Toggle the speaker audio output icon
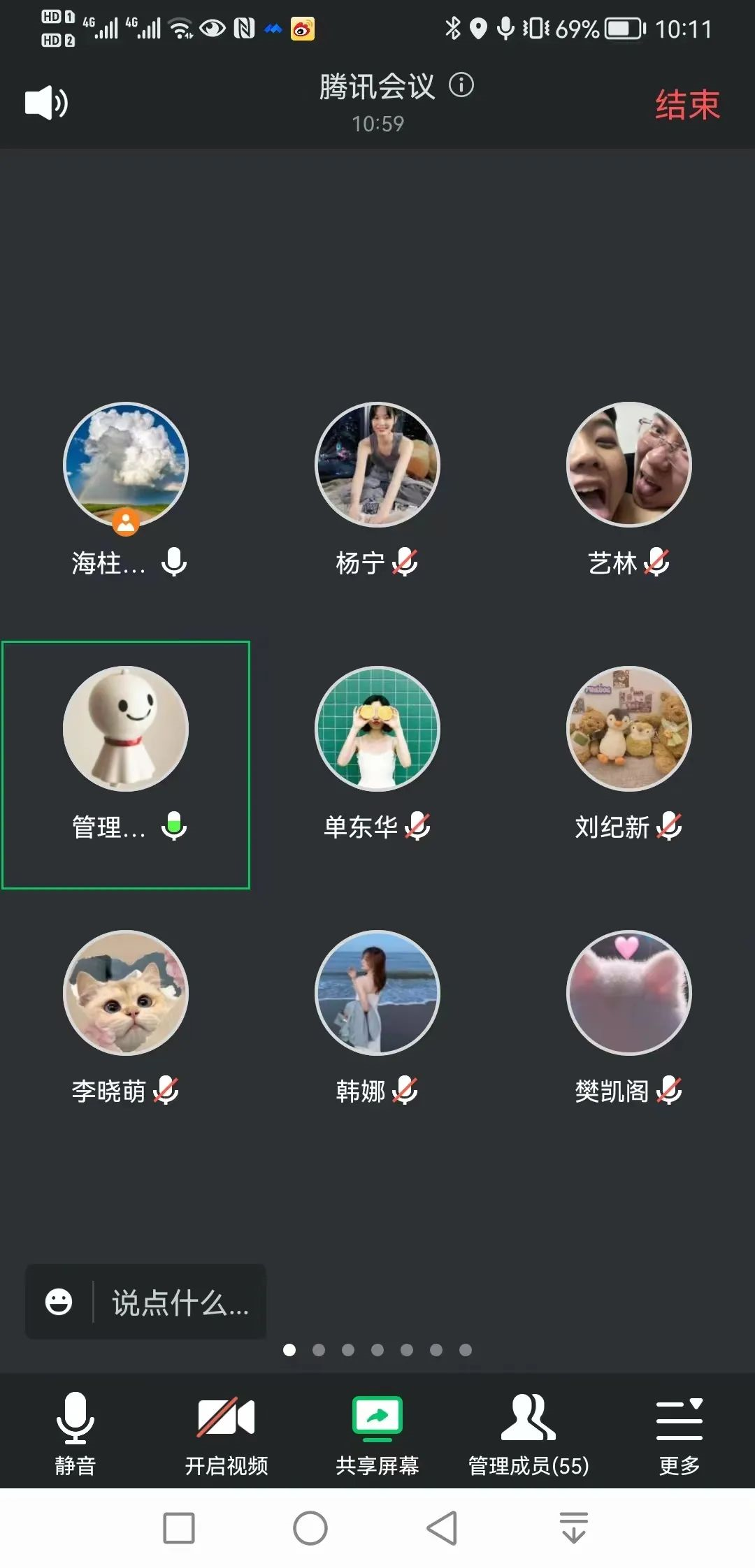 [46, 103]
